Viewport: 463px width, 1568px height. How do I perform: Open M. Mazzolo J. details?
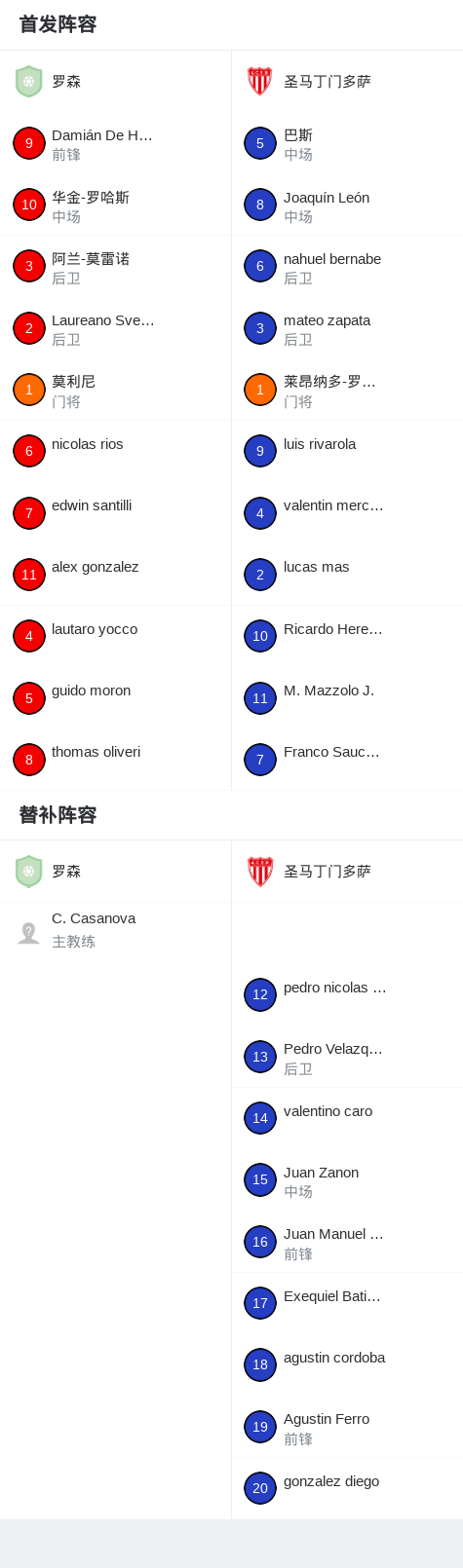[x=347, y=698]
